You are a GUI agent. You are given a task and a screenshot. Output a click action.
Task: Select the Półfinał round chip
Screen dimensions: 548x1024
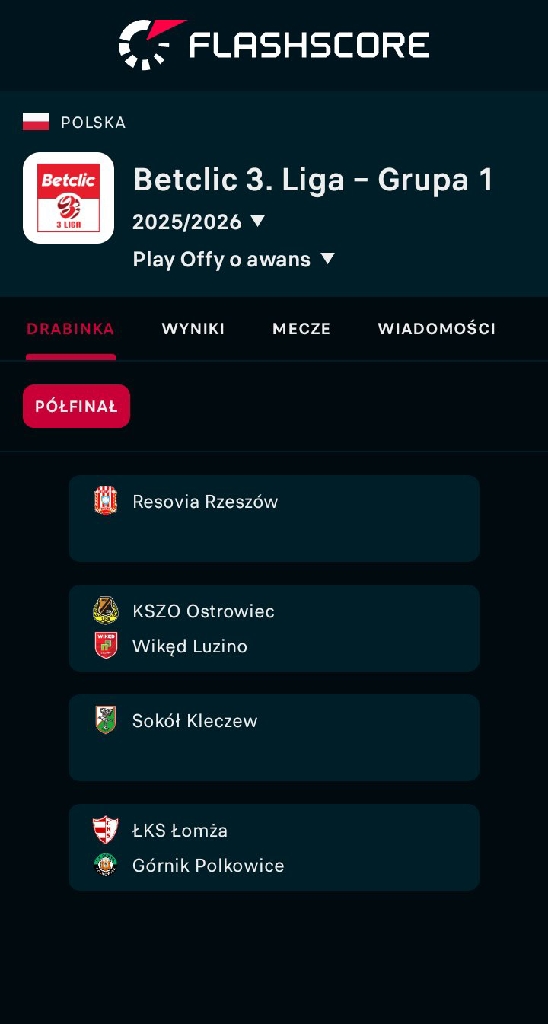76,406
